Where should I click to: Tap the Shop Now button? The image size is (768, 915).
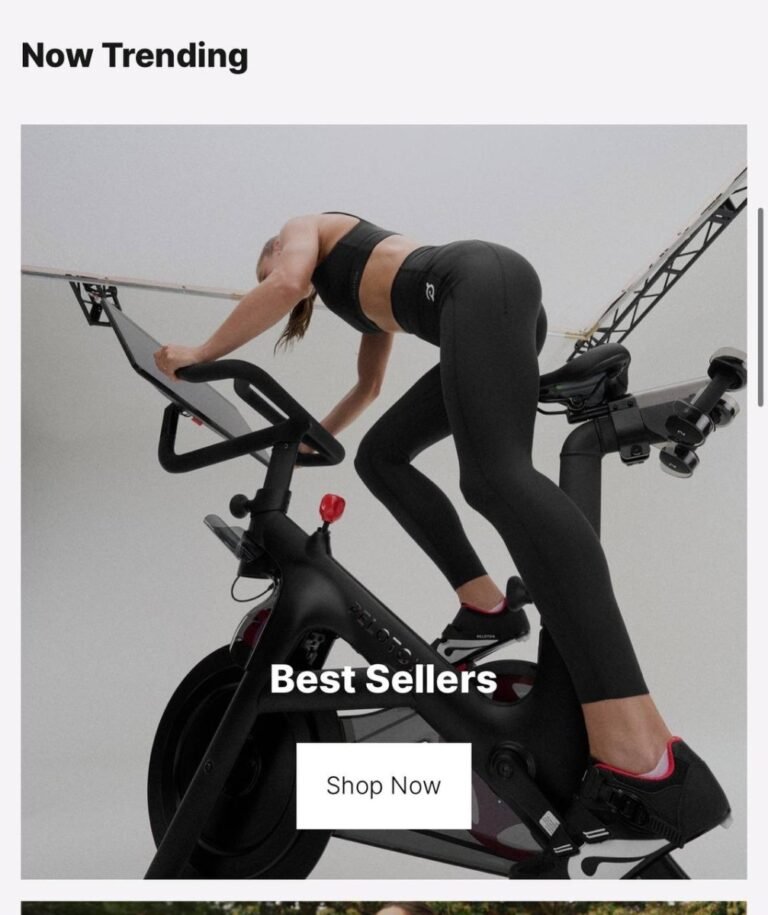click(x=383, y=786)
